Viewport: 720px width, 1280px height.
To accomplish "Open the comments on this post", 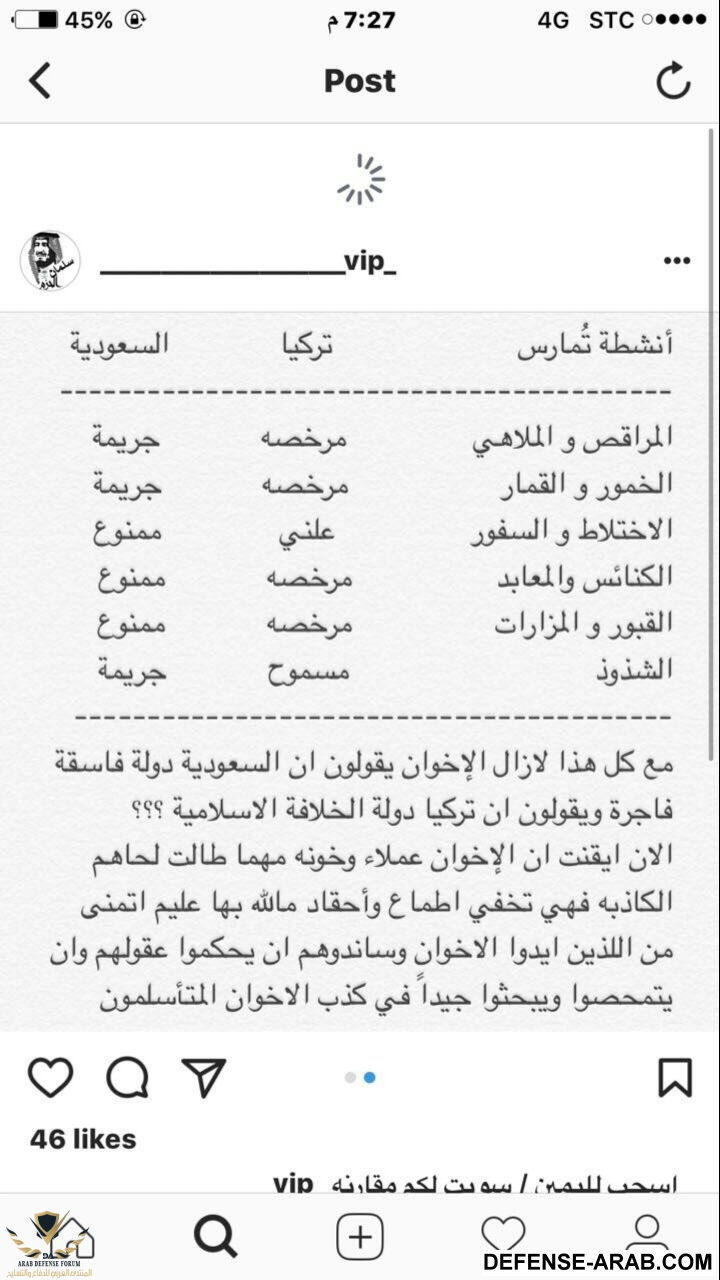I will click(x=127, y=1078).
